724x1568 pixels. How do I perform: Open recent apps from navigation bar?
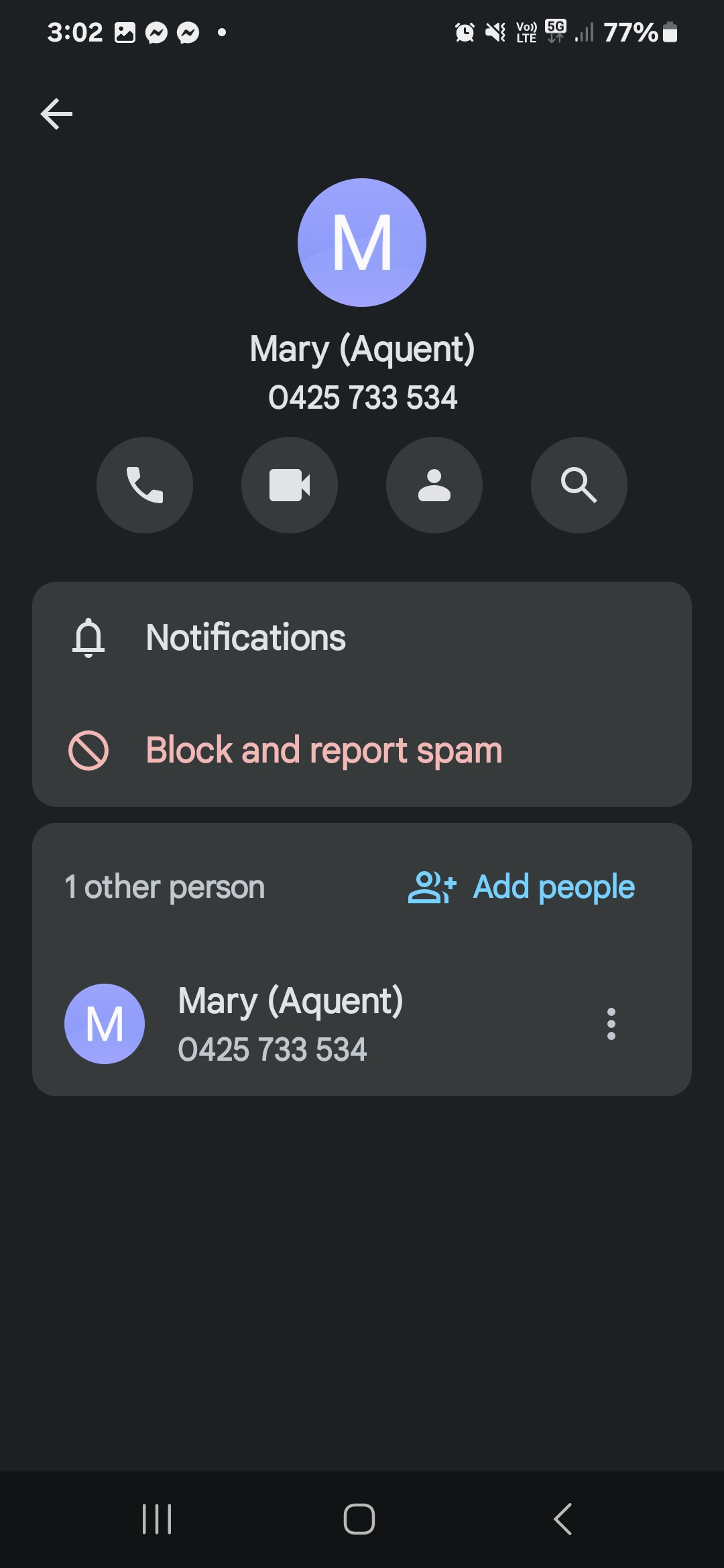pyautogui.click(x=157, y=1518)
